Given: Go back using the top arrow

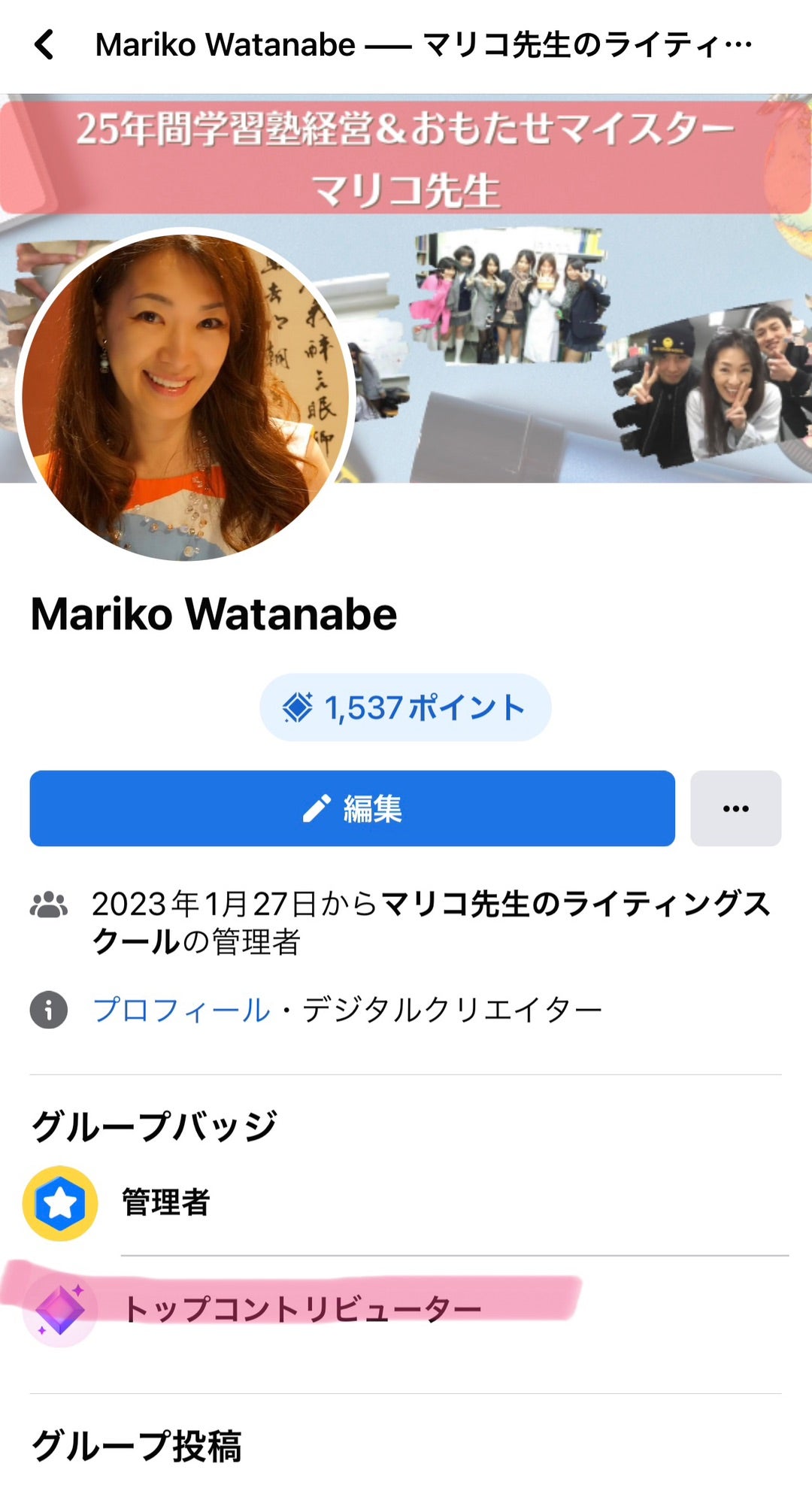Looking at the screenshot, I should 45,45.
